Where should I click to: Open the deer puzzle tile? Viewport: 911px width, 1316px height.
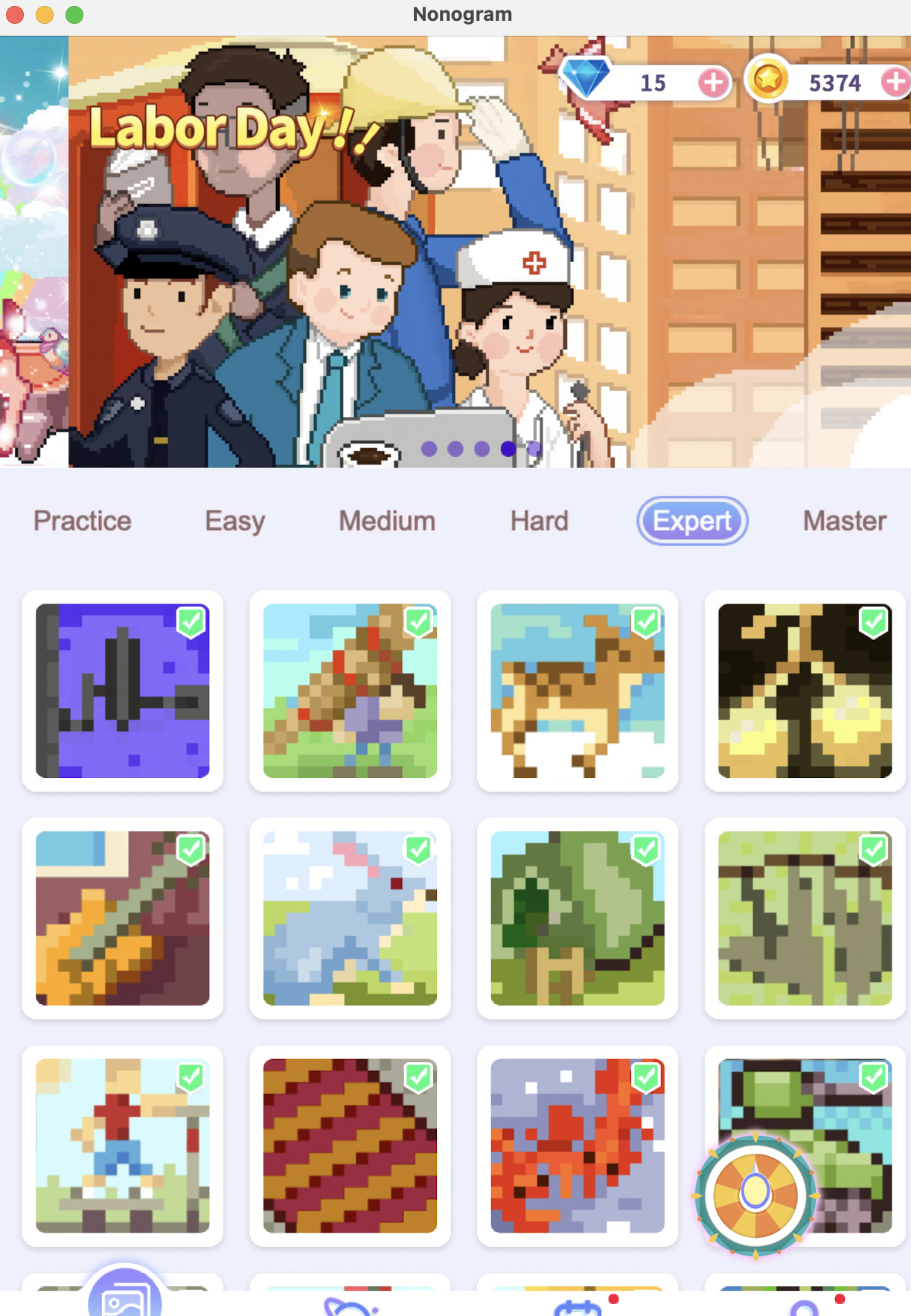click(578, 691)
